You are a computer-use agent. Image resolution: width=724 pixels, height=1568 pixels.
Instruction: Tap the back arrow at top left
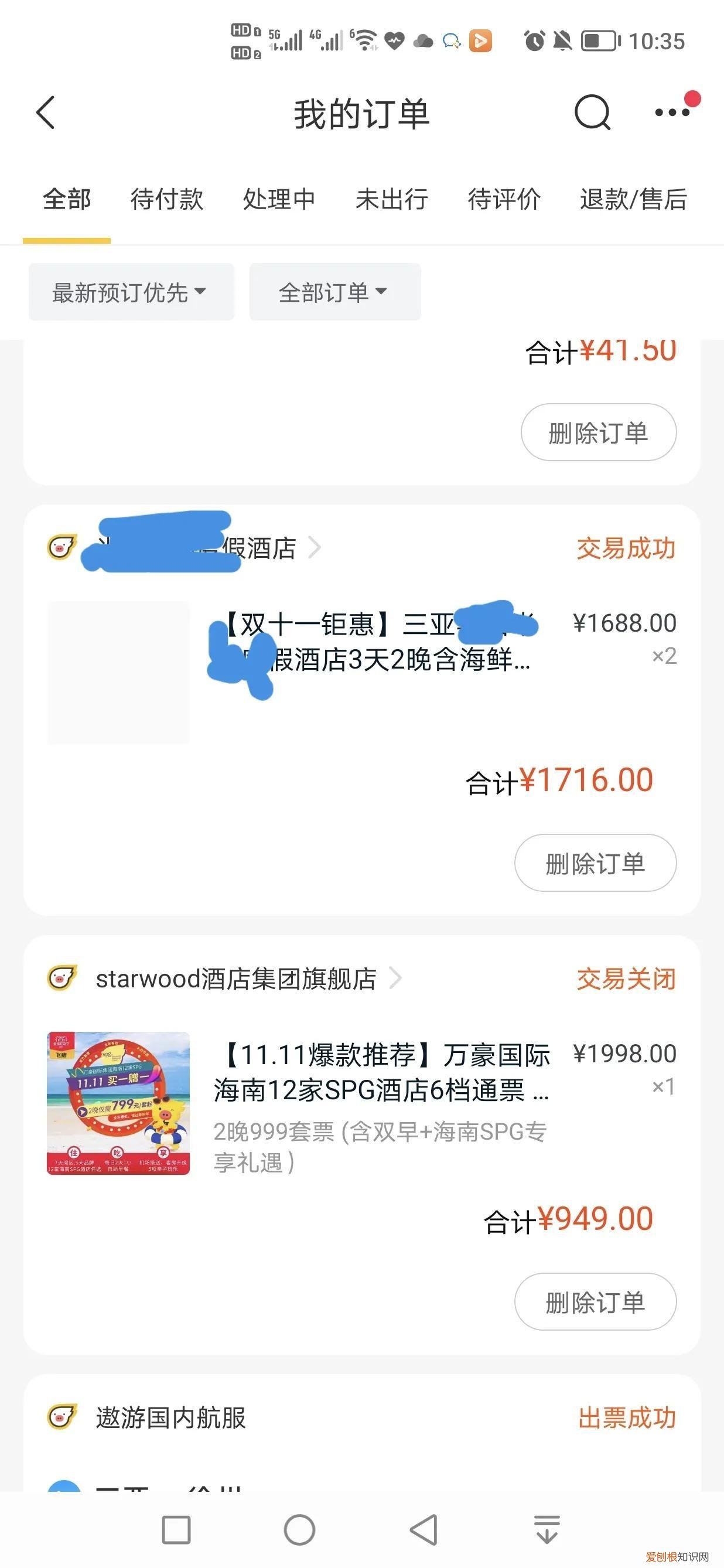[x=46, y=113]
